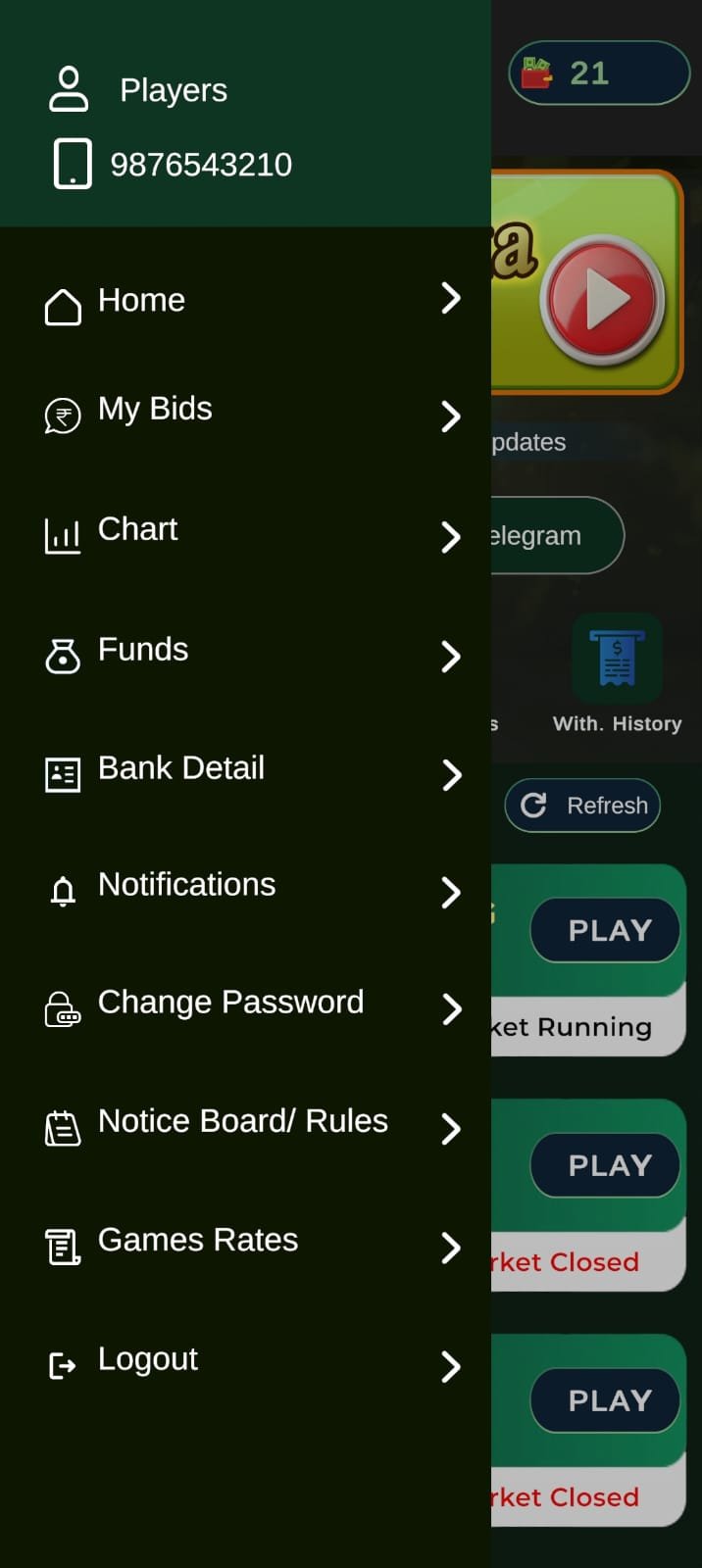702x1568 pixels.
Task: Tap the wallet balance showing 21
Action: point(598,73)
